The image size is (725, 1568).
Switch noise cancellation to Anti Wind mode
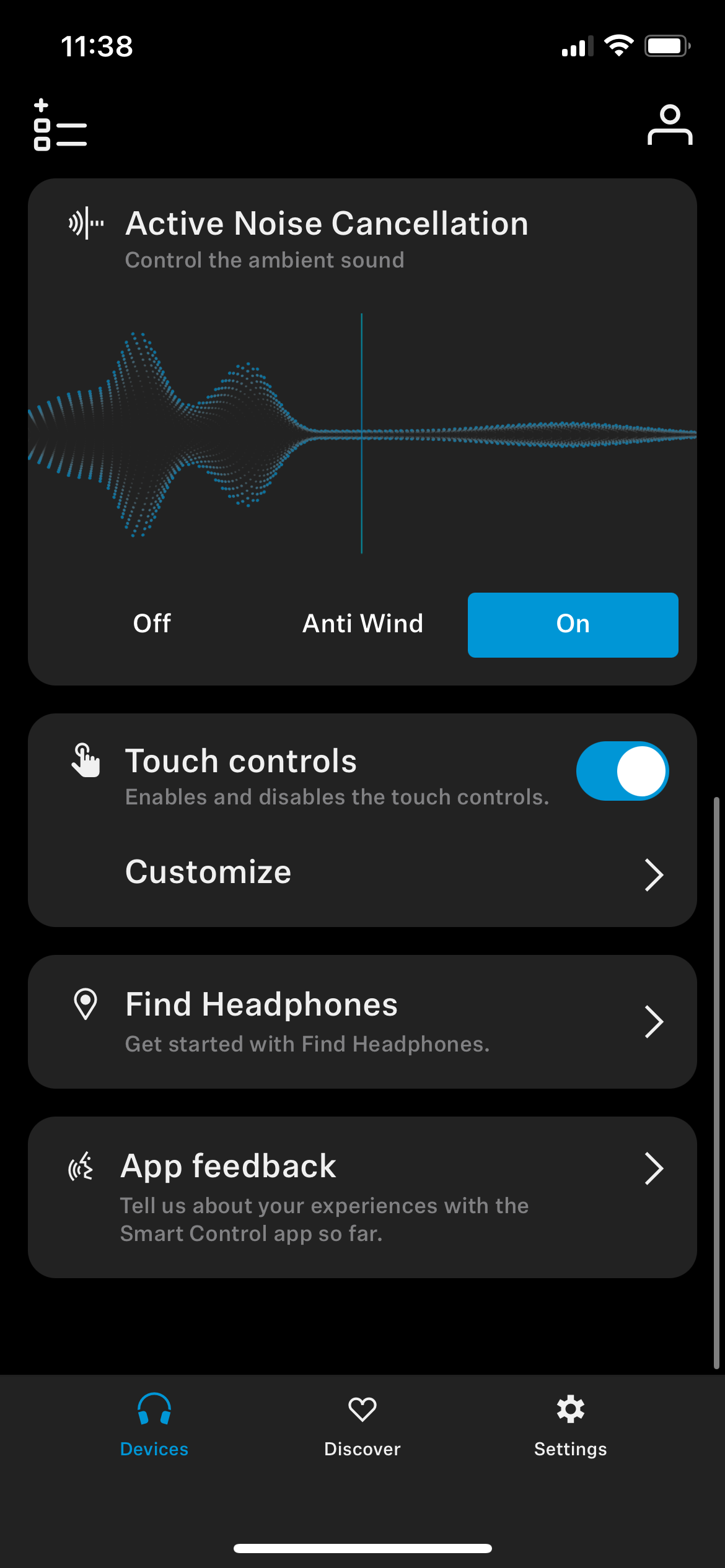(362, 624)
